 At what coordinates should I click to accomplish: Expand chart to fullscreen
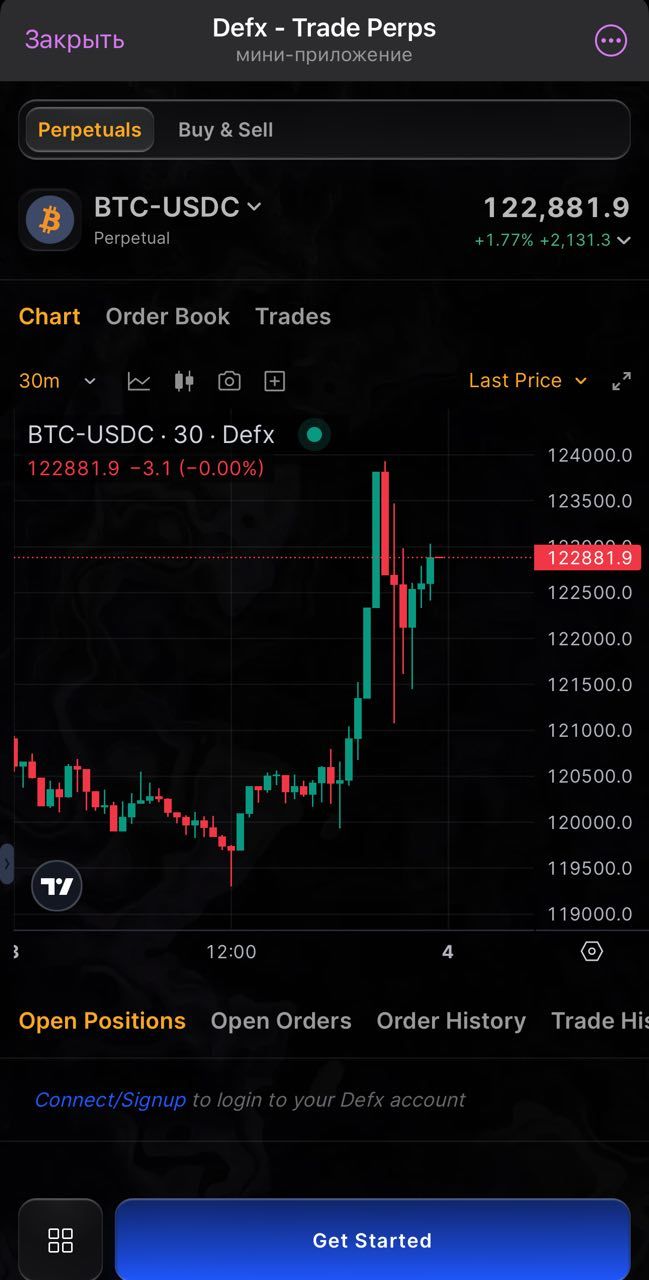[x=621, y=381]
